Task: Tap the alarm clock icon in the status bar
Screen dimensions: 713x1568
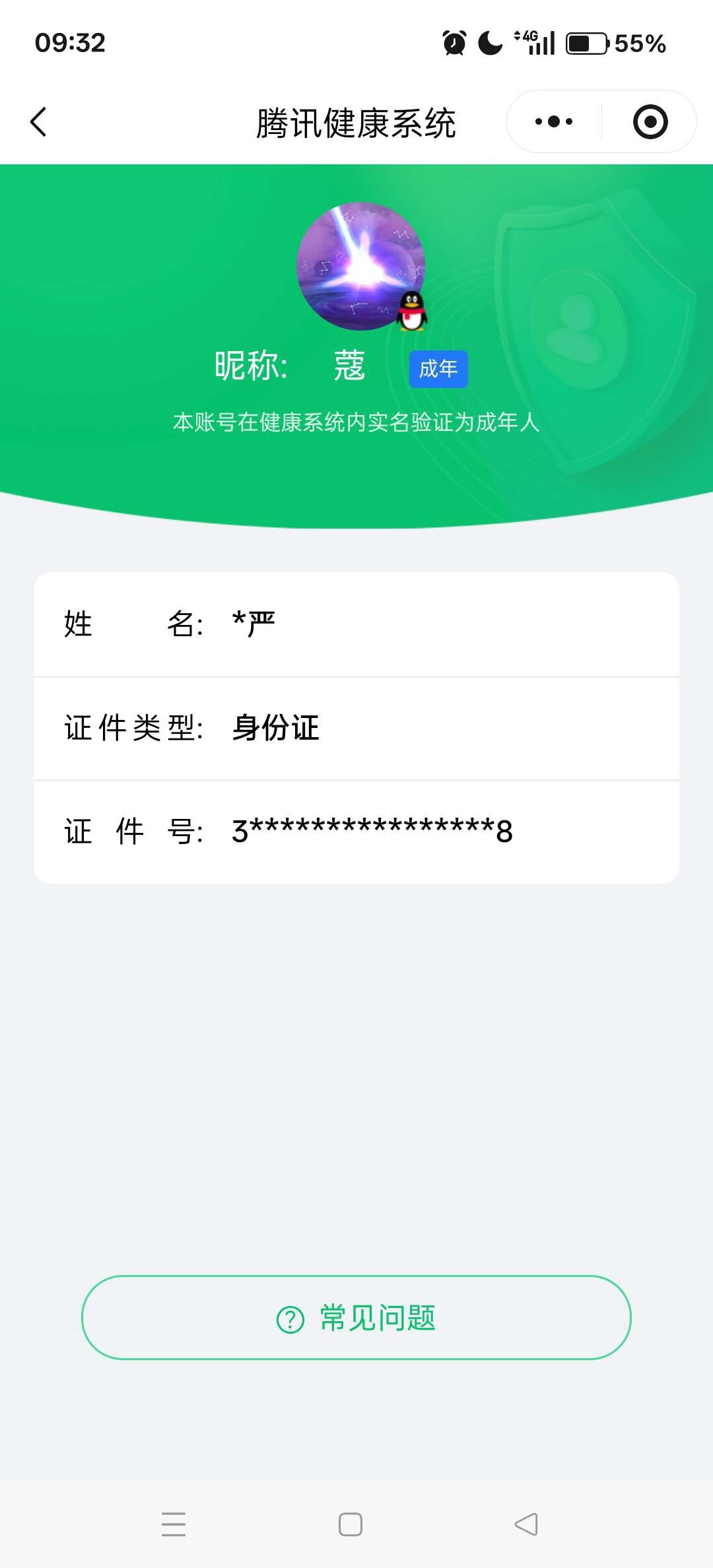Action: [x=454, y=42]
